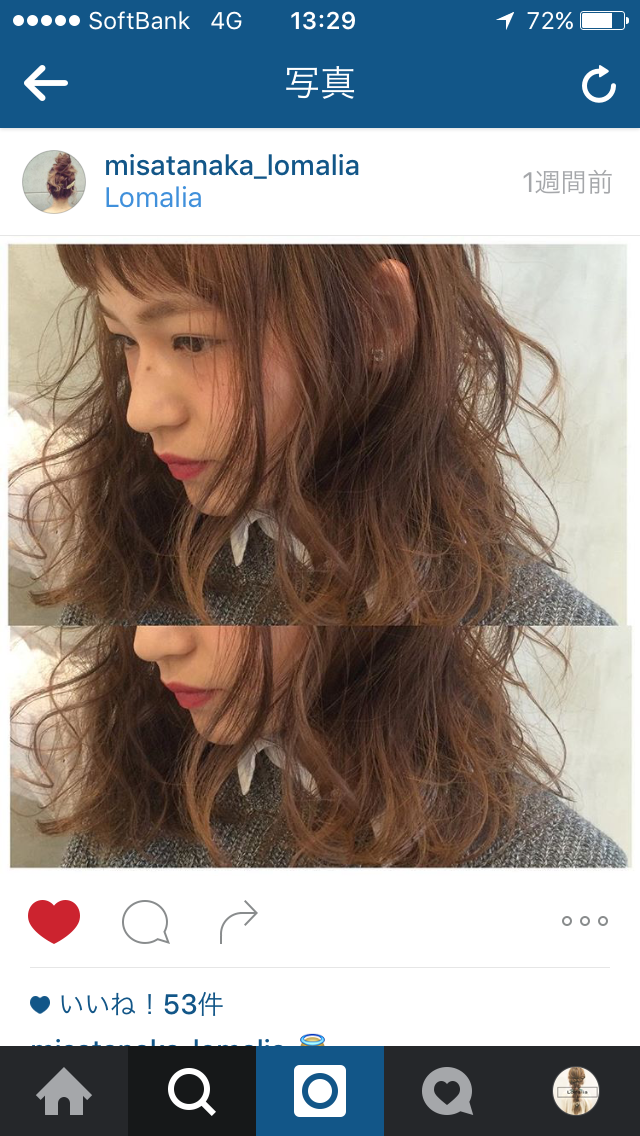
Task: Switch to my profile tab
Action: coord(576,1091)
